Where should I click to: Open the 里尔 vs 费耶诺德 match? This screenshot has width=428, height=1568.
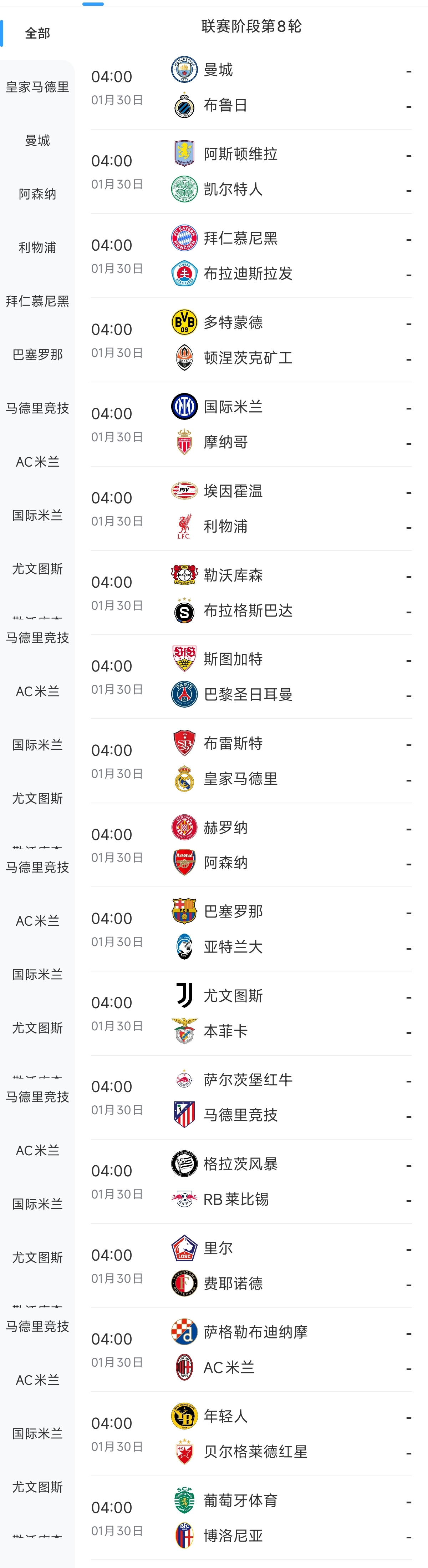coord(251,1266)
